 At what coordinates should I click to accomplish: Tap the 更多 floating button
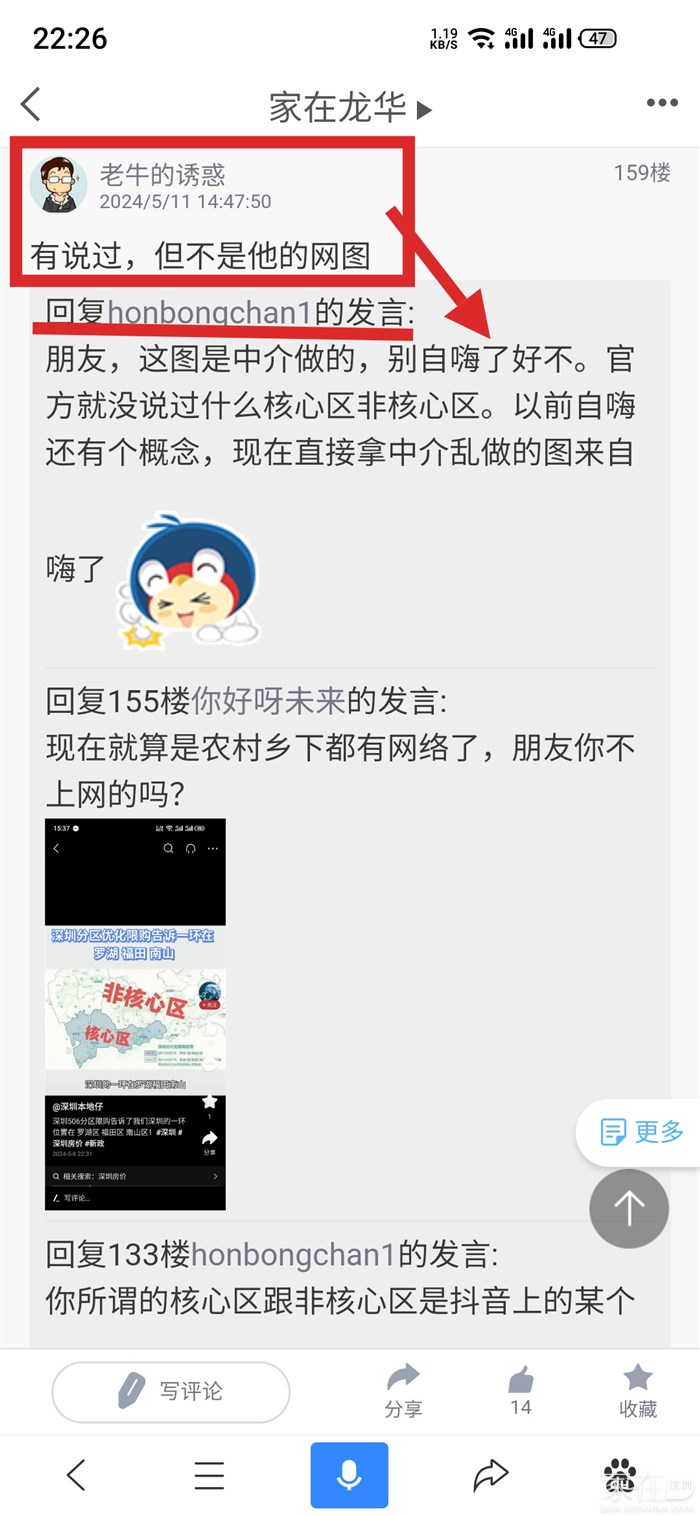tap(641, 1132)
